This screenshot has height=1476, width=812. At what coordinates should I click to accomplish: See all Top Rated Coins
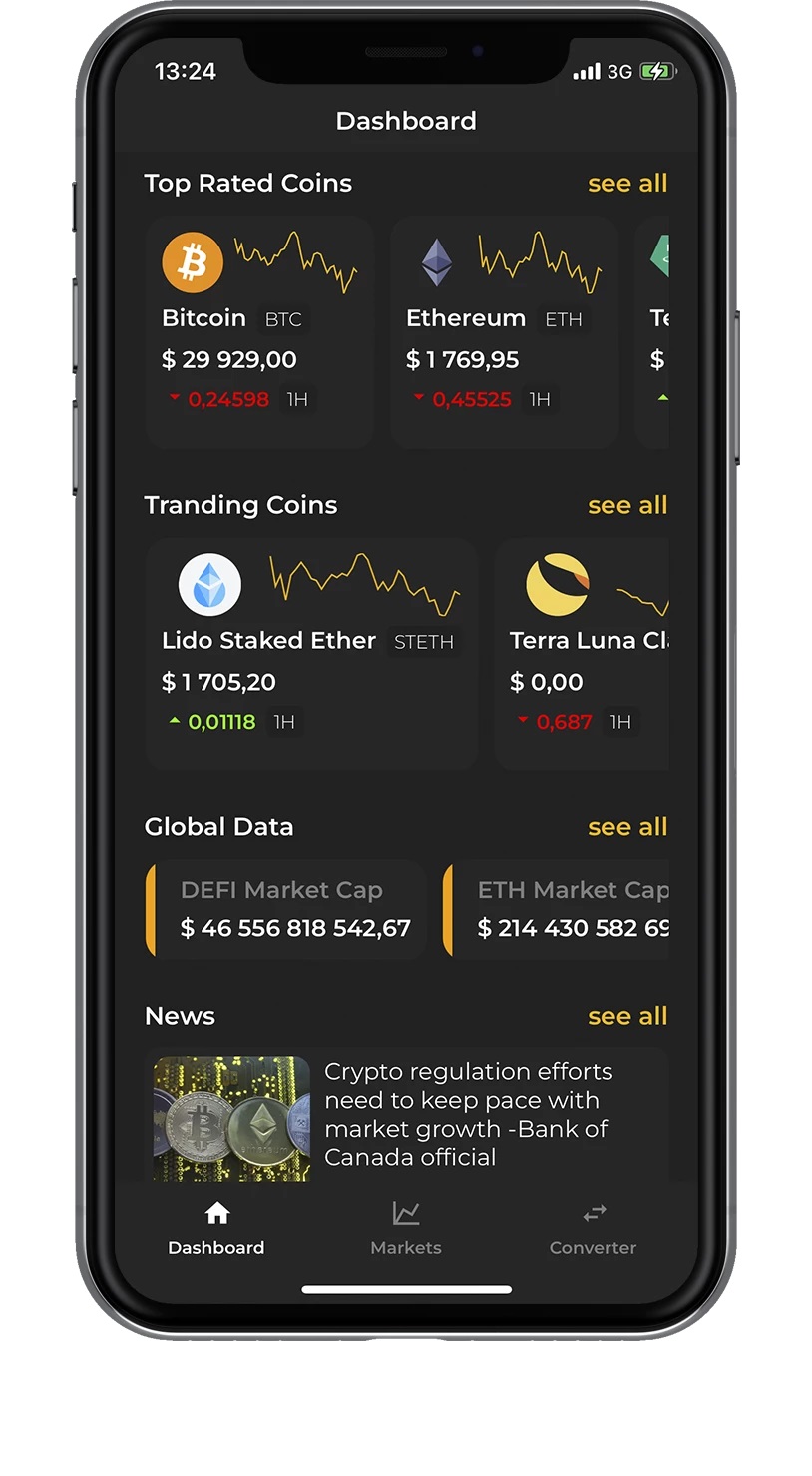[626, 184]
